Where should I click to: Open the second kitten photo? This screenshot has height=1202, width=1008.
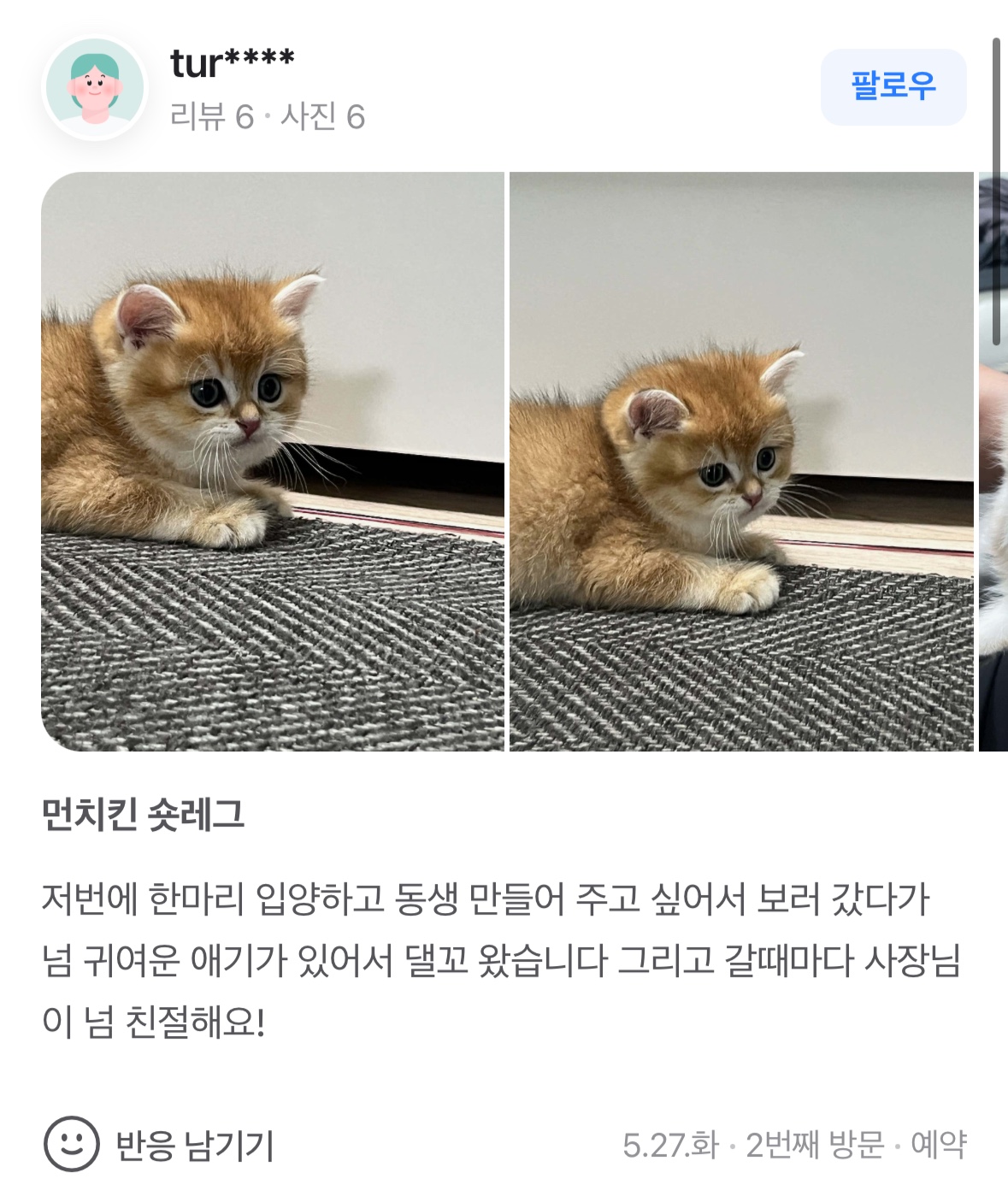point(741,462)
